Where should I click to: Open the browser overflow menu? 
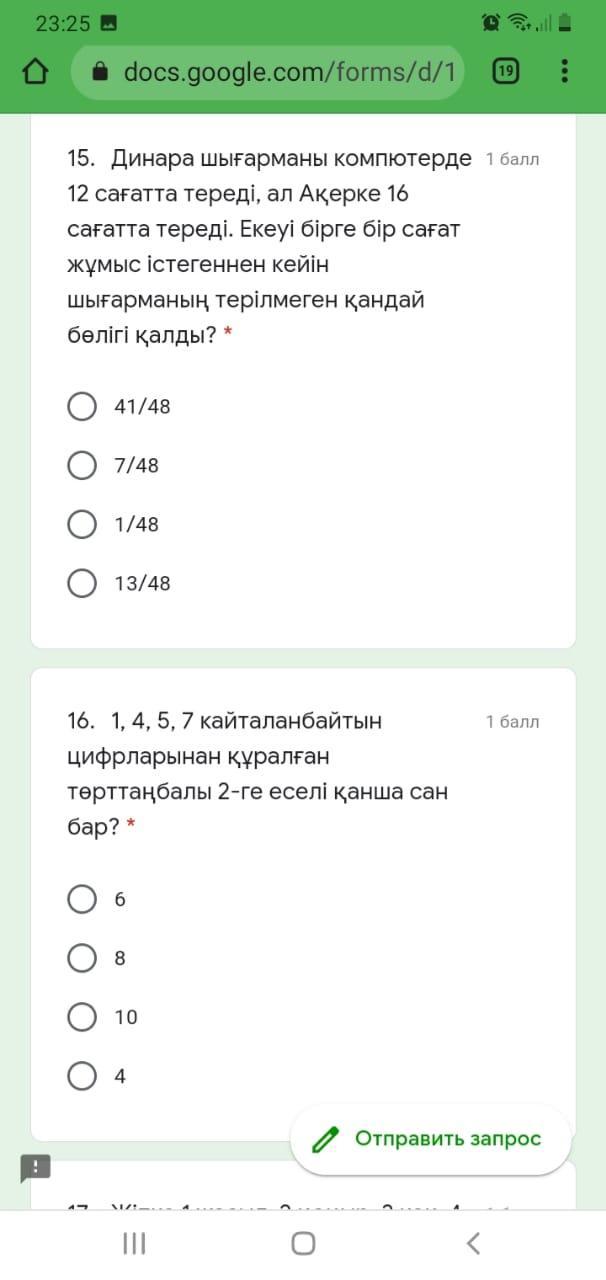[565, 71]
